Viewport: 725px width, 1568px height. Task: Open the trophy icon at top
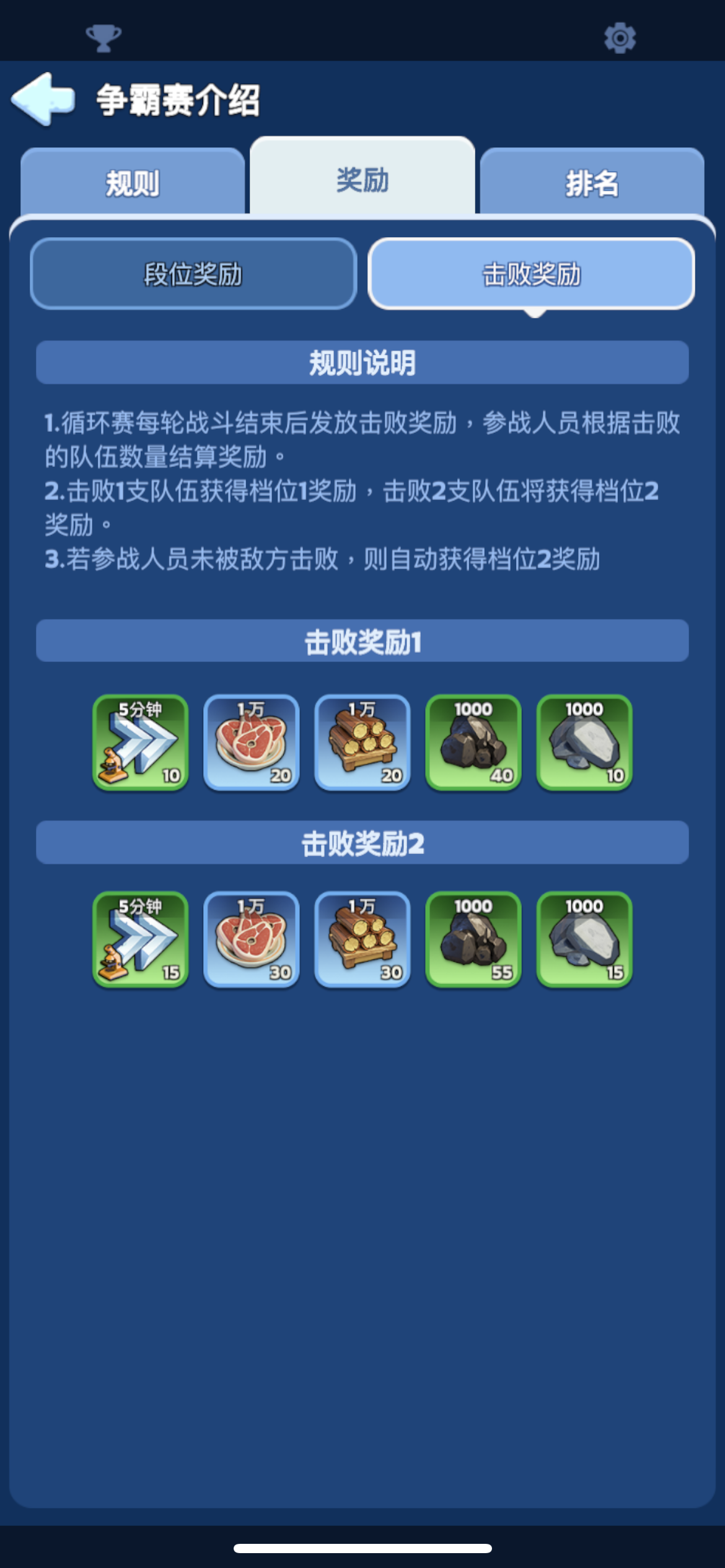[x=103, y=38]
